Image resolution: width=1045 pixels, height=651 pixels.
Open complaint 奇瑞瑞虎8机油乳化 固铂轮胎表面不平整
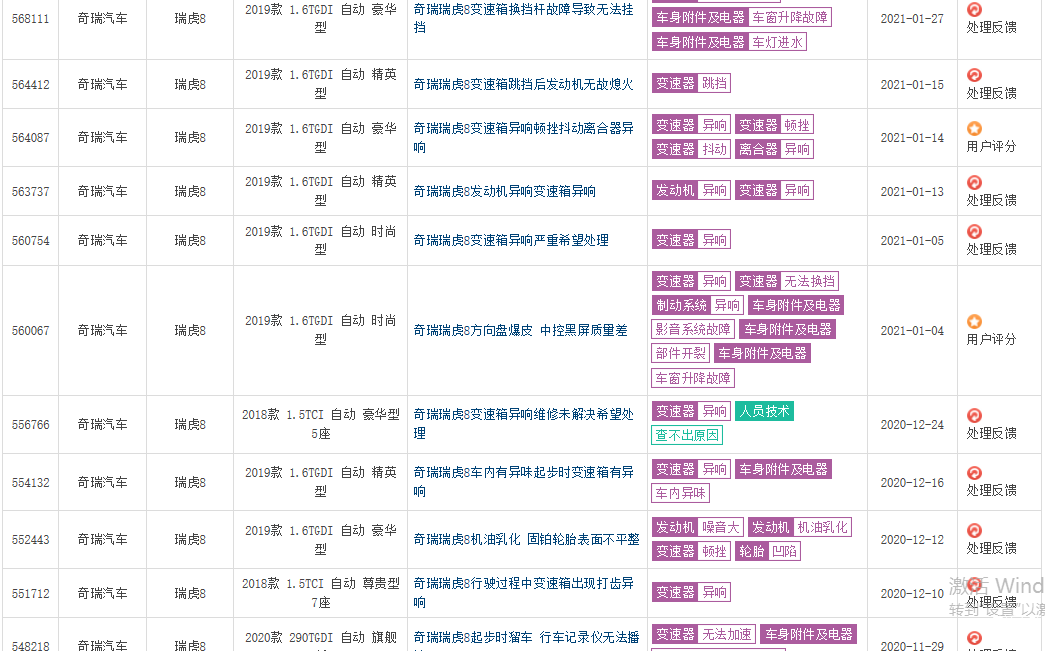pos(526,539)
